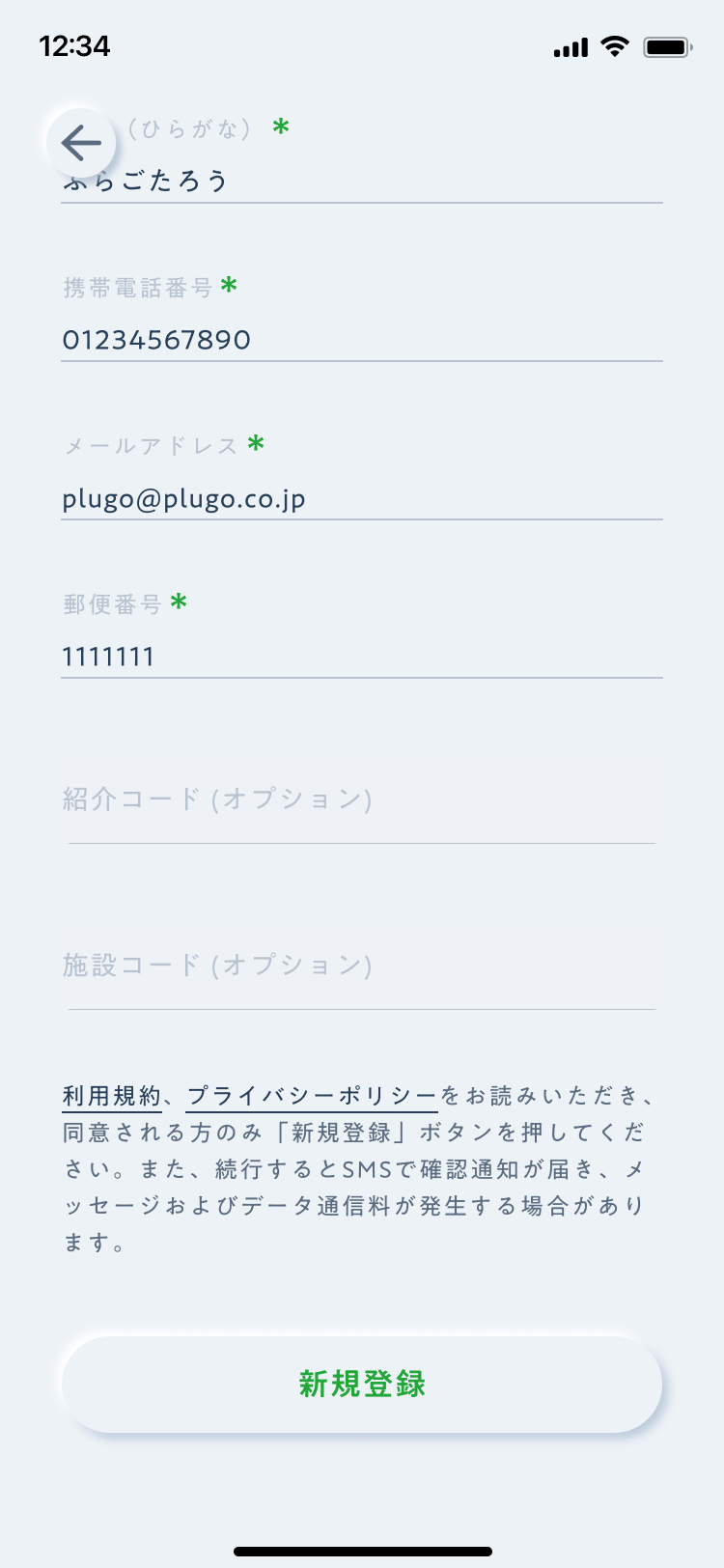This screenshot has width=724, height=1568.
Task: Select the 郵便番号 postal code field
Action: point(361,657)
